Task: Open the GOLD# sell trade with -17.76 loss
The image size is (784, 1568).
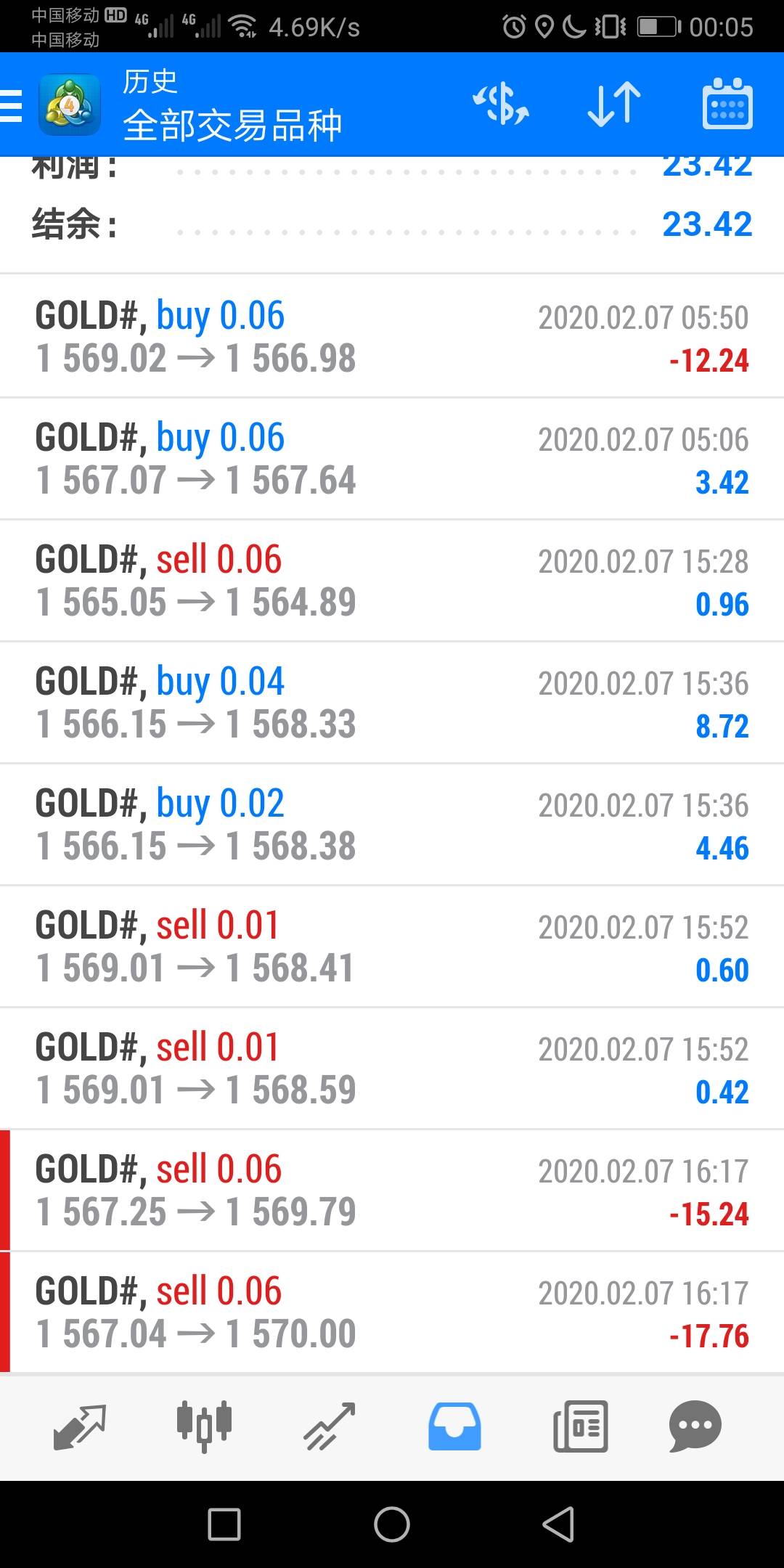Action: [392, 1312]
